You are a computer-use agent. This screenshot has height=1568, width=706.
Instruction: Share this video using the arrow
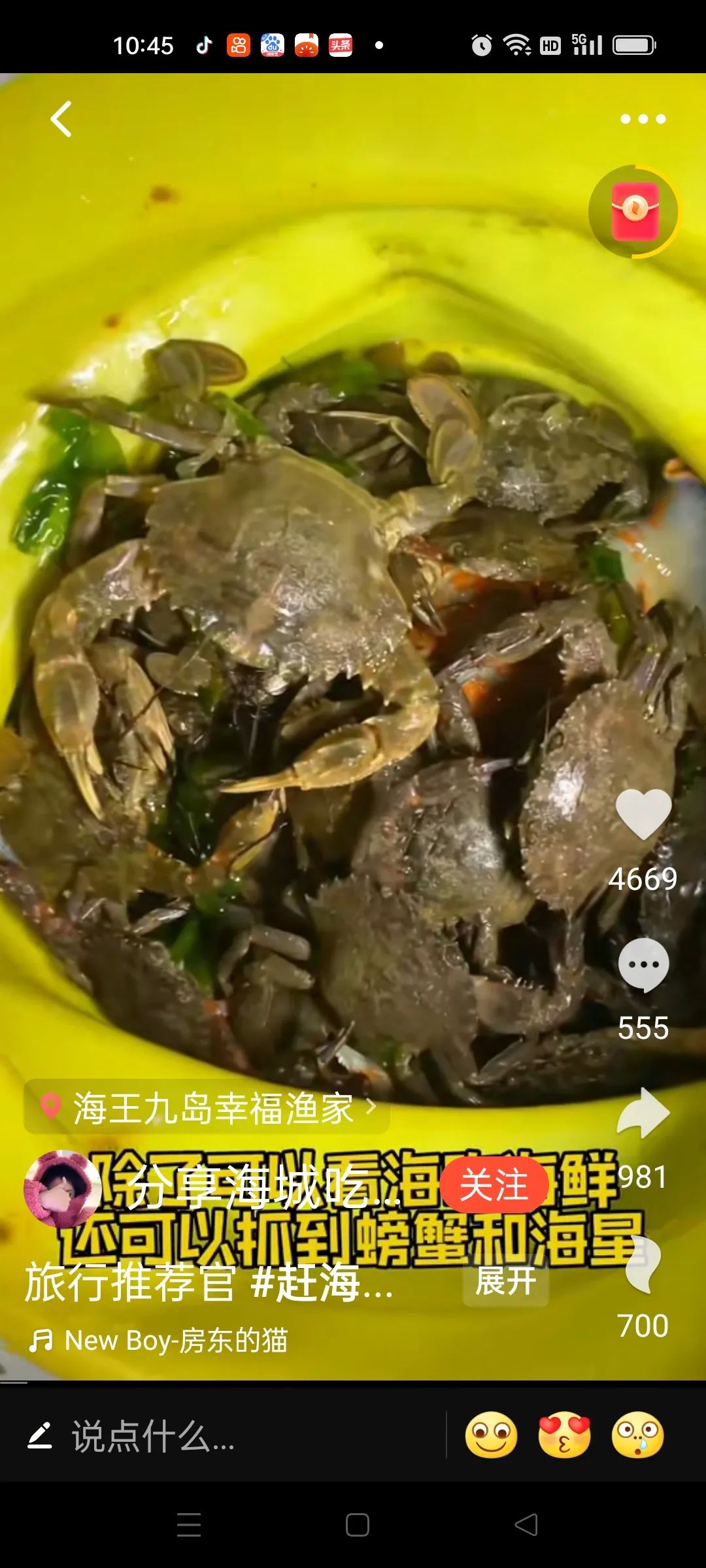pyautogui.click(x=643, y=1113)
